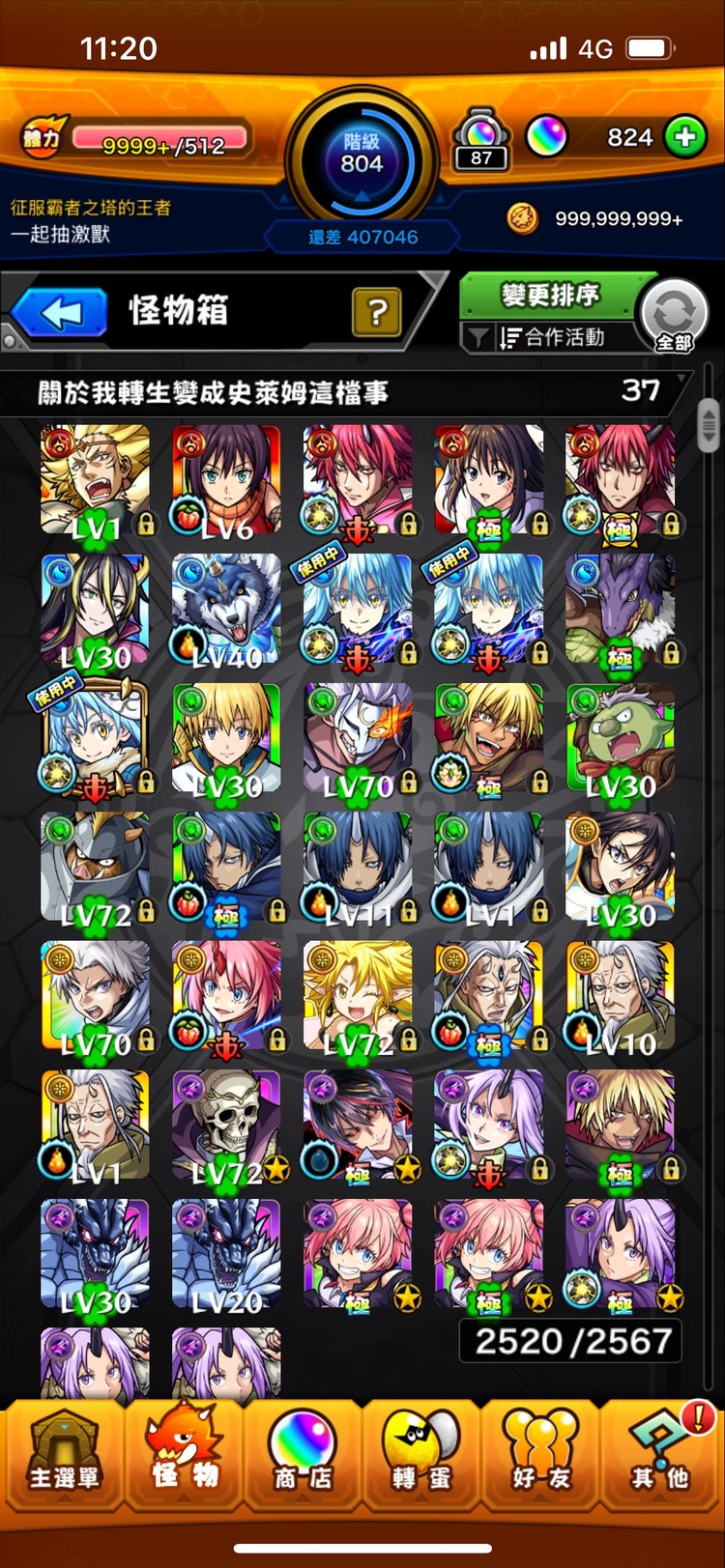Open the 好友 friends tab

pos(540,1455)
